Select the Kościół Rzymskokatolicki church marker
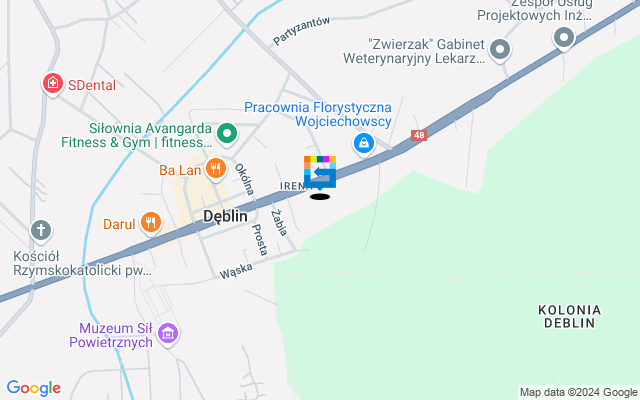The width and height of the screenshot is (640, 400). point(40,230)
